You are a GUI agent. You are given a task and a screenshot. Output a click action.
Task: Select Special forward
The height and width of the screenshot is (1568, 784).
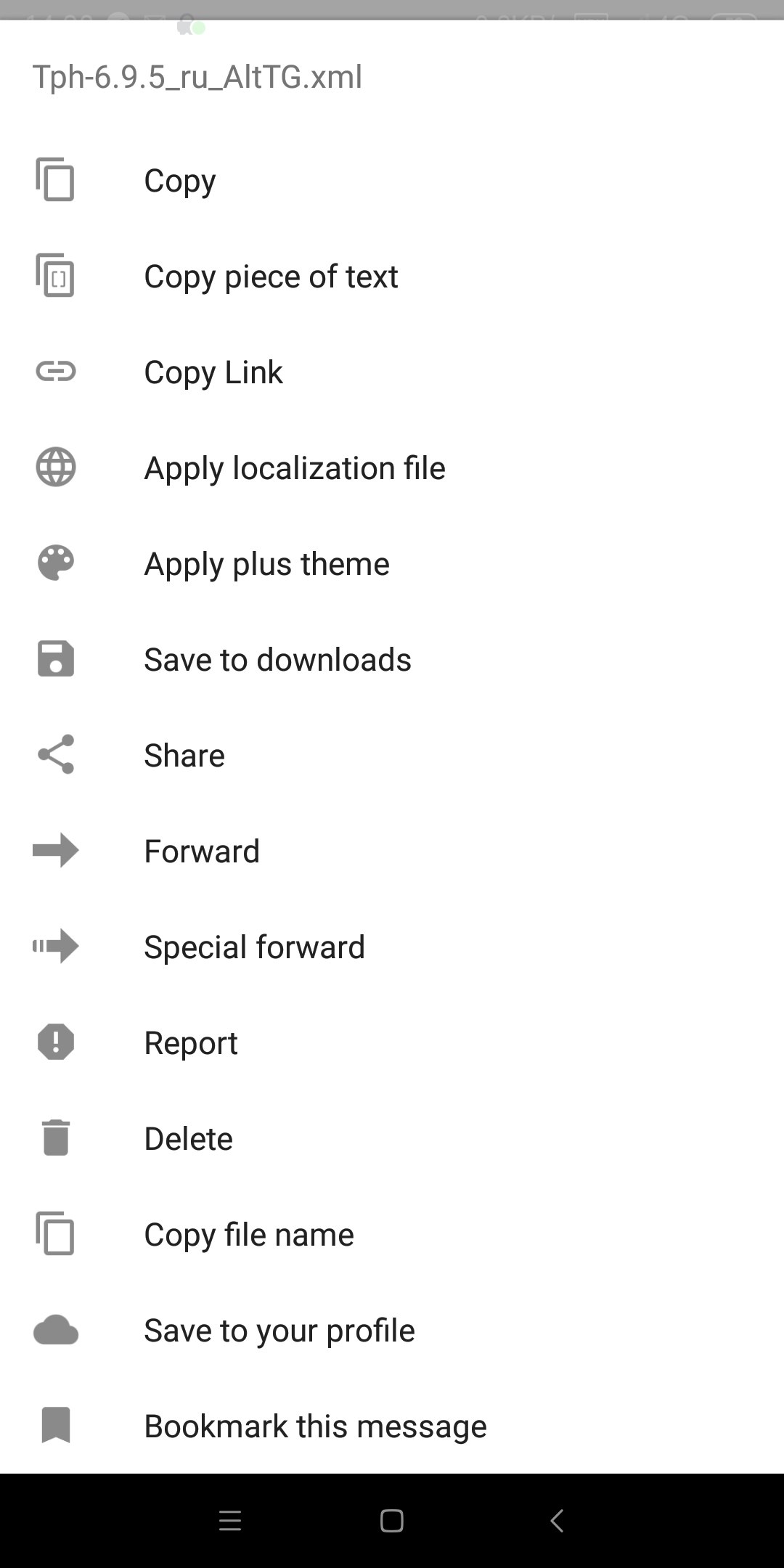tap(392, 947)
